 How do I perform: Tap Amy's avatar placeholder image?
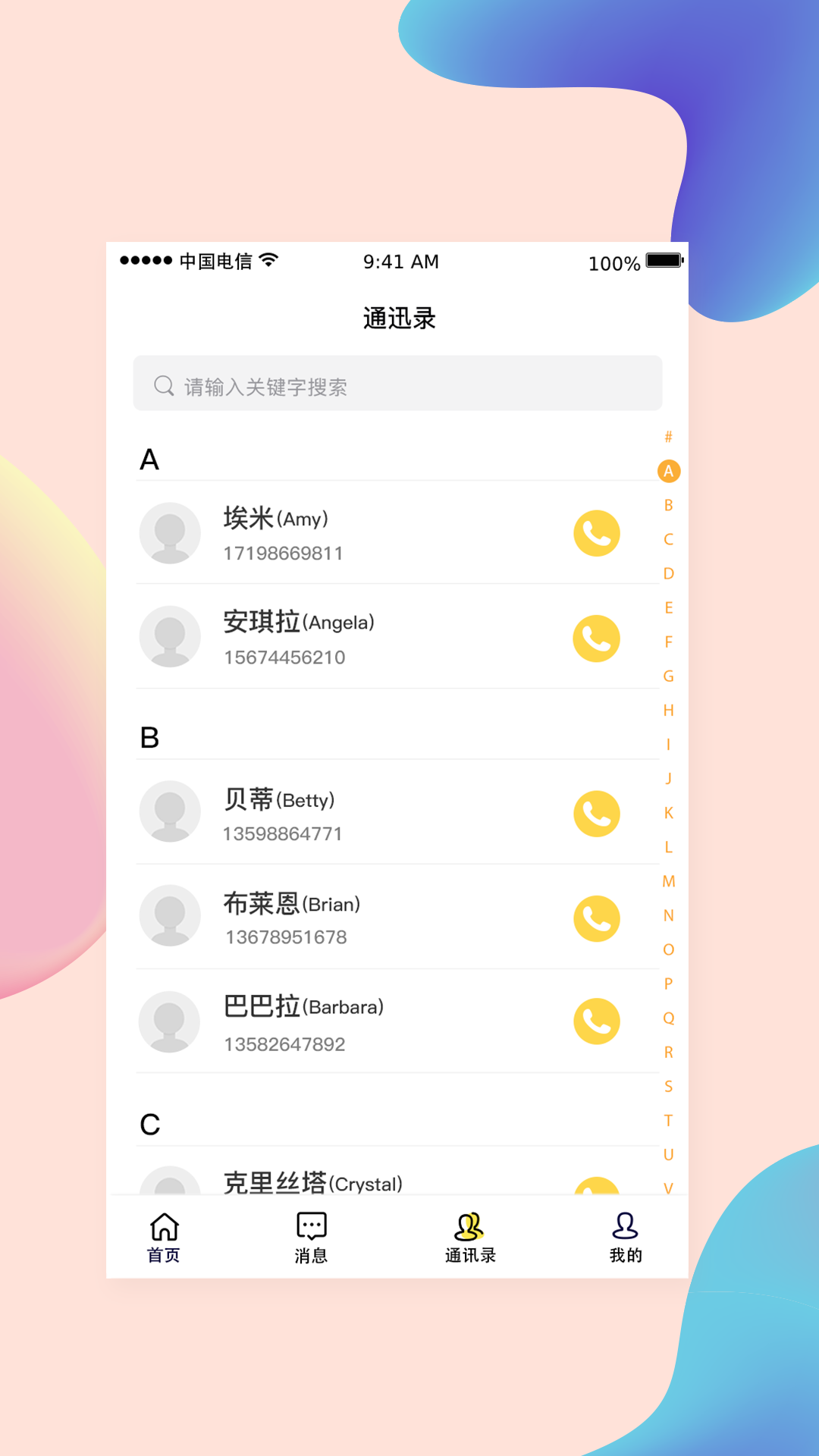pos(170,533)
